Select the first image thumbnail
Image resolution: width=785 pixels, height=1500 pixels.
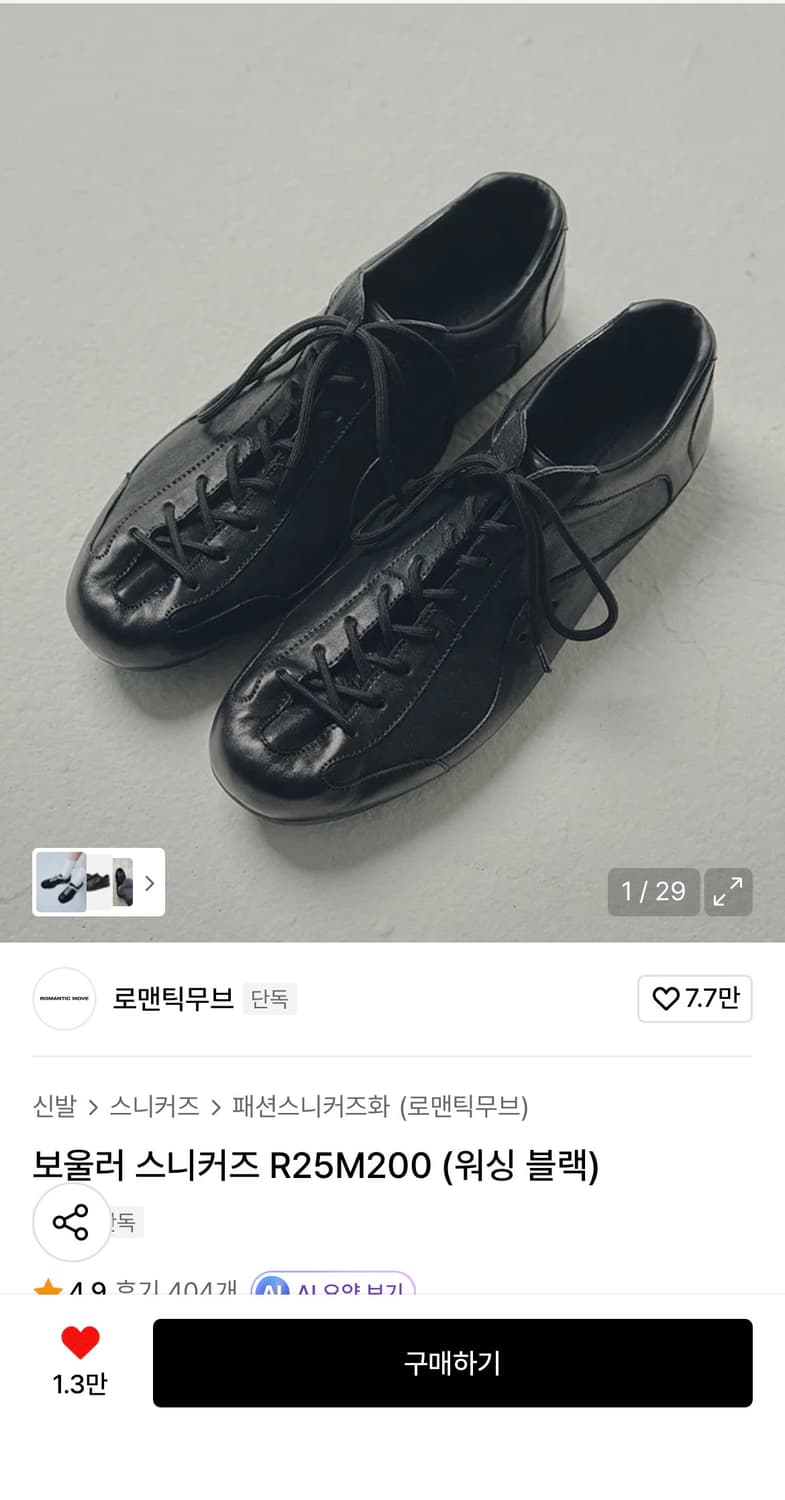[60, 884]
